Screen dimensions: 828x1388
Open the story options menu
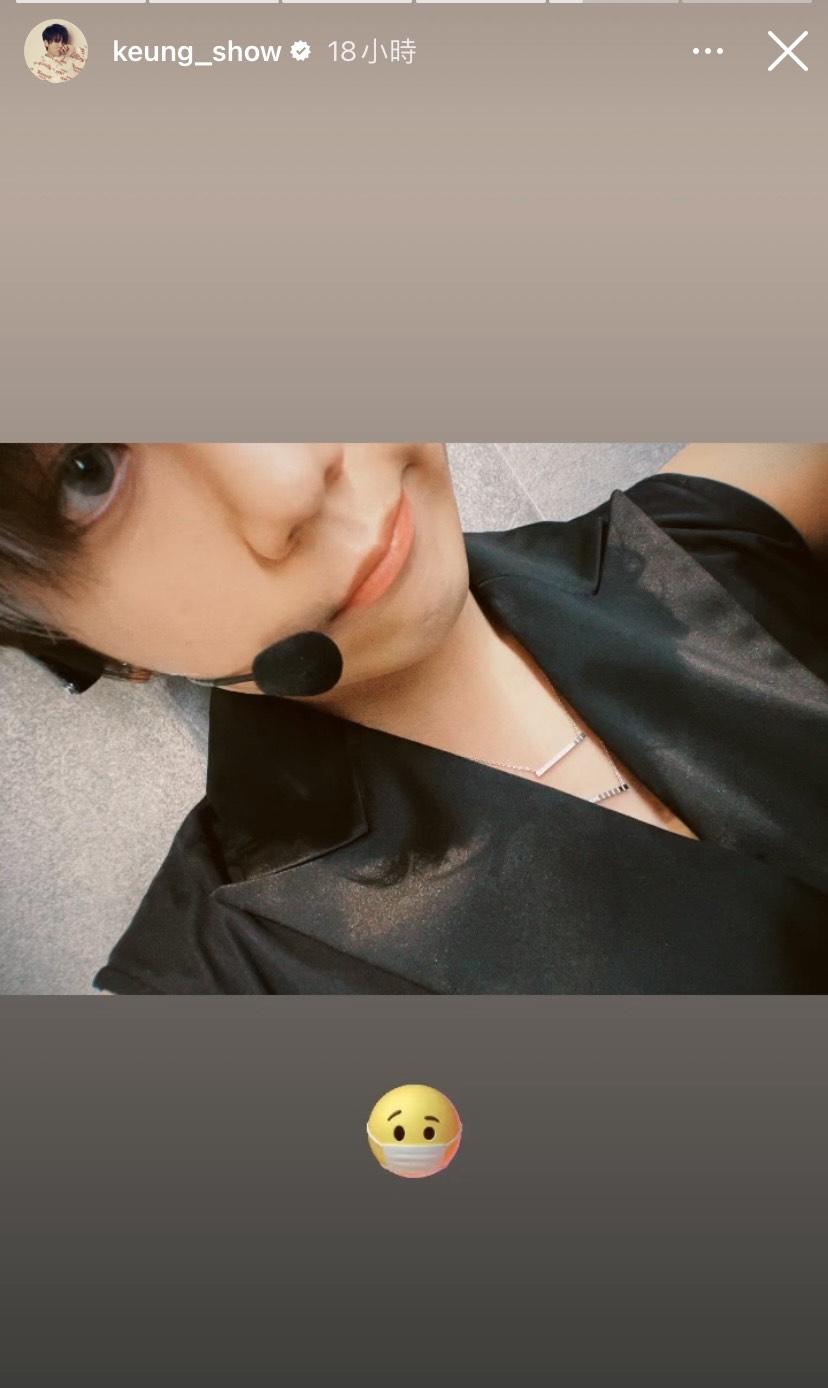click(707, 52)
